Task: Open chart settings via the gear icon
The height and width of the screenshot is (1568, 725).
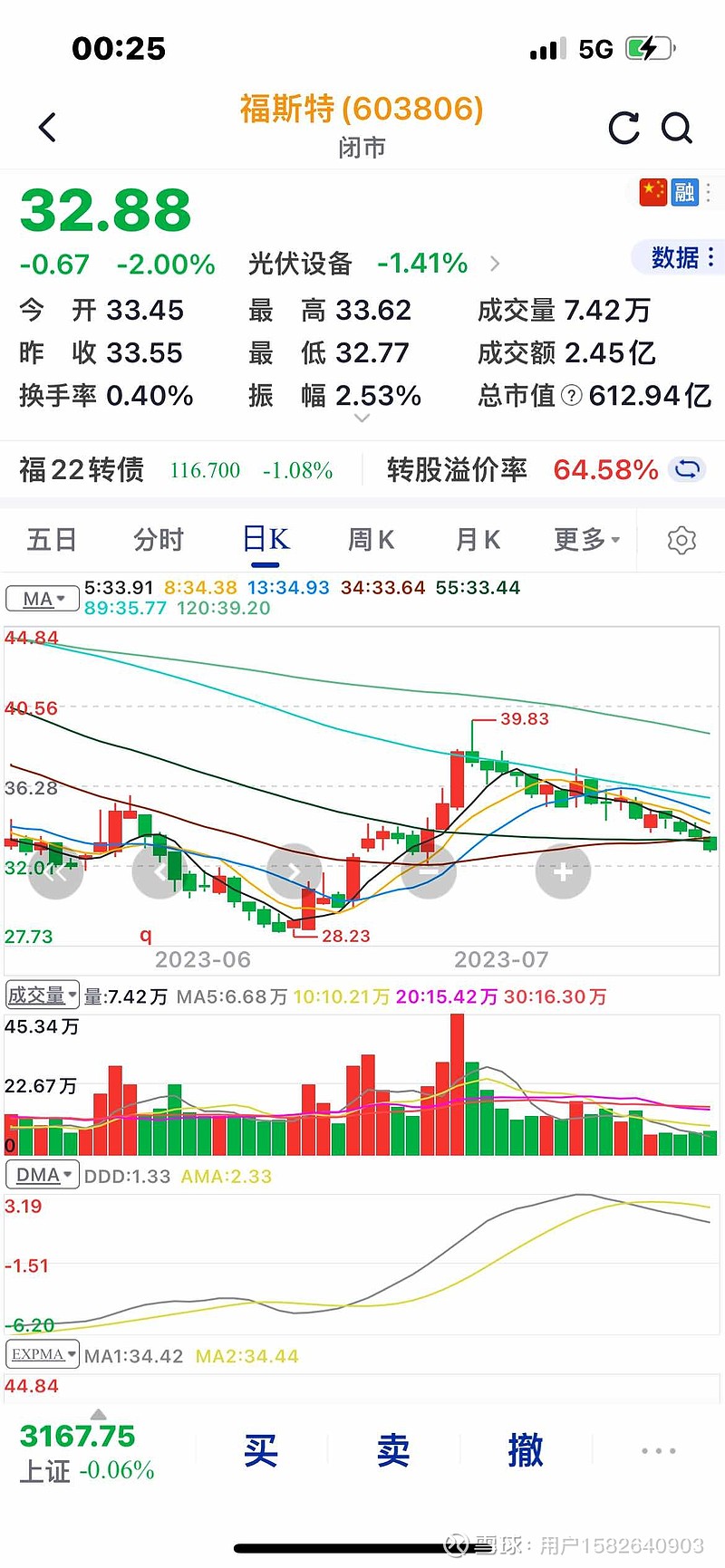Action: click(x=681, y=539)
